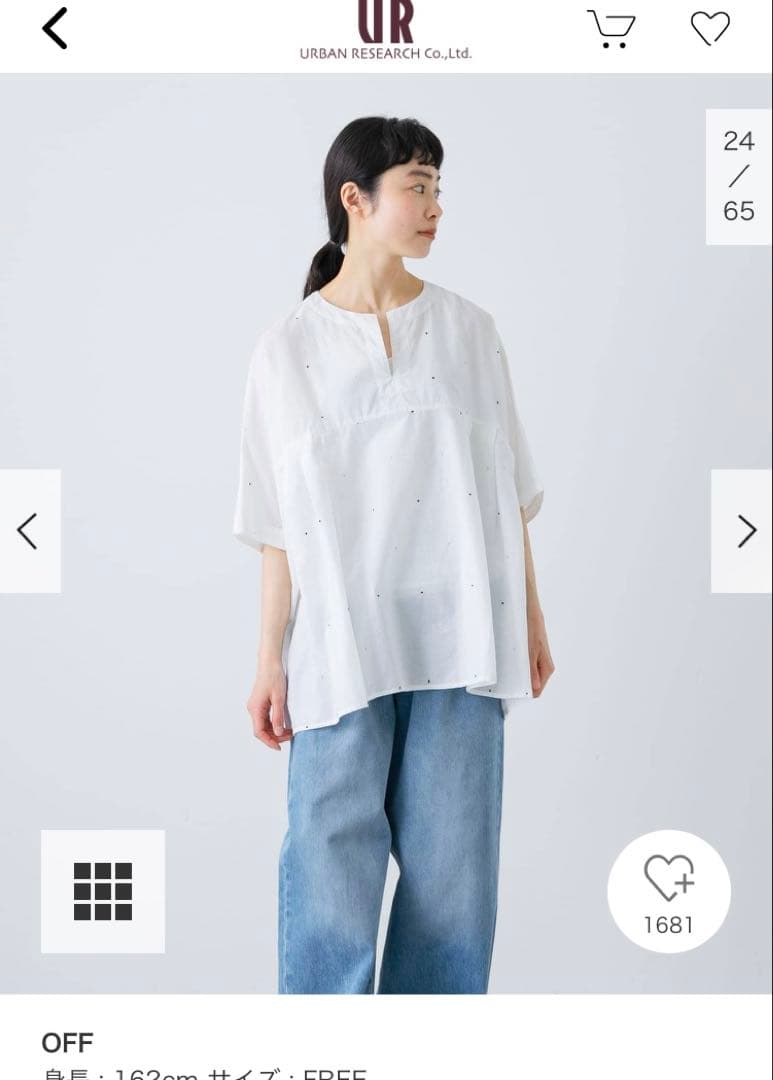Open the white blouse product image

[390, 500]
